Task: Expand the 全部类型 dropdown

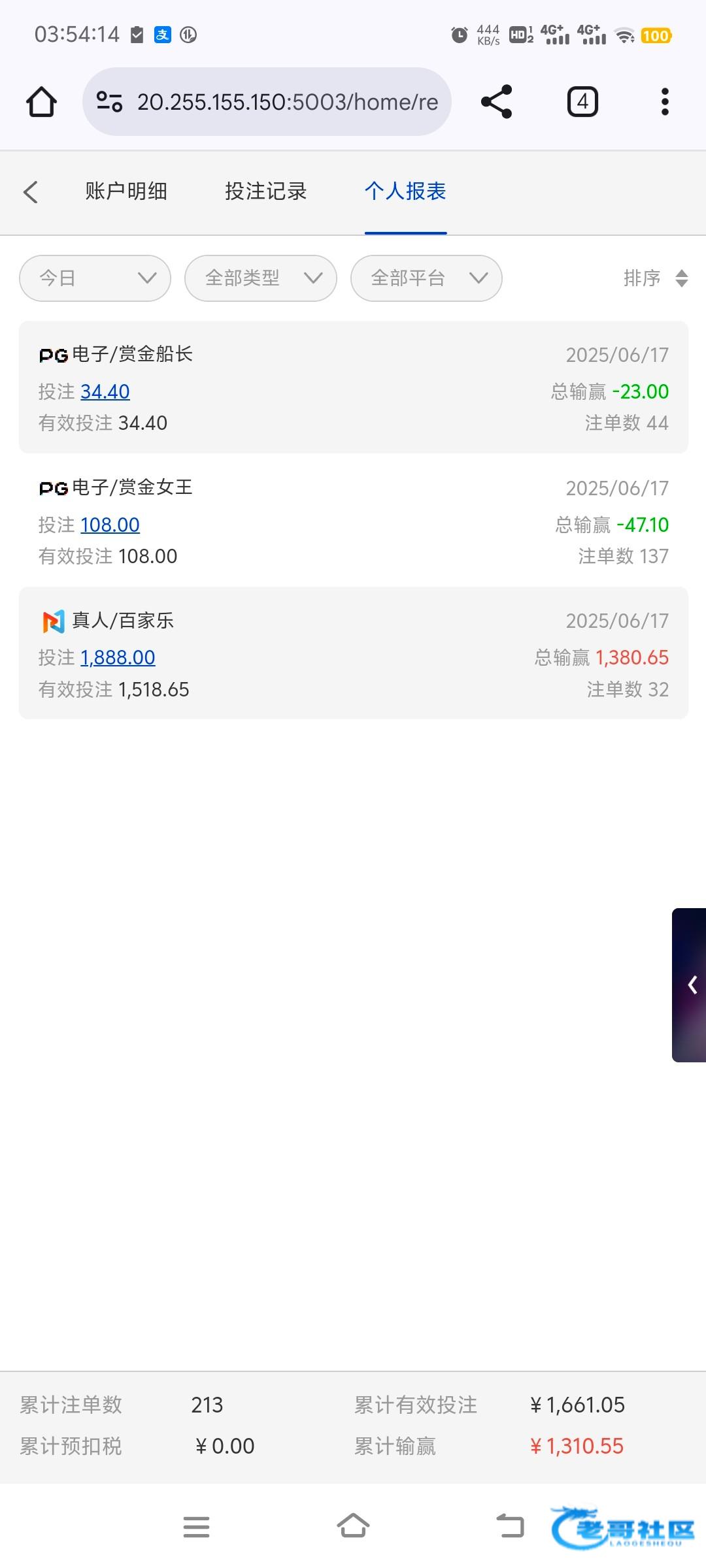Action: 261,278
